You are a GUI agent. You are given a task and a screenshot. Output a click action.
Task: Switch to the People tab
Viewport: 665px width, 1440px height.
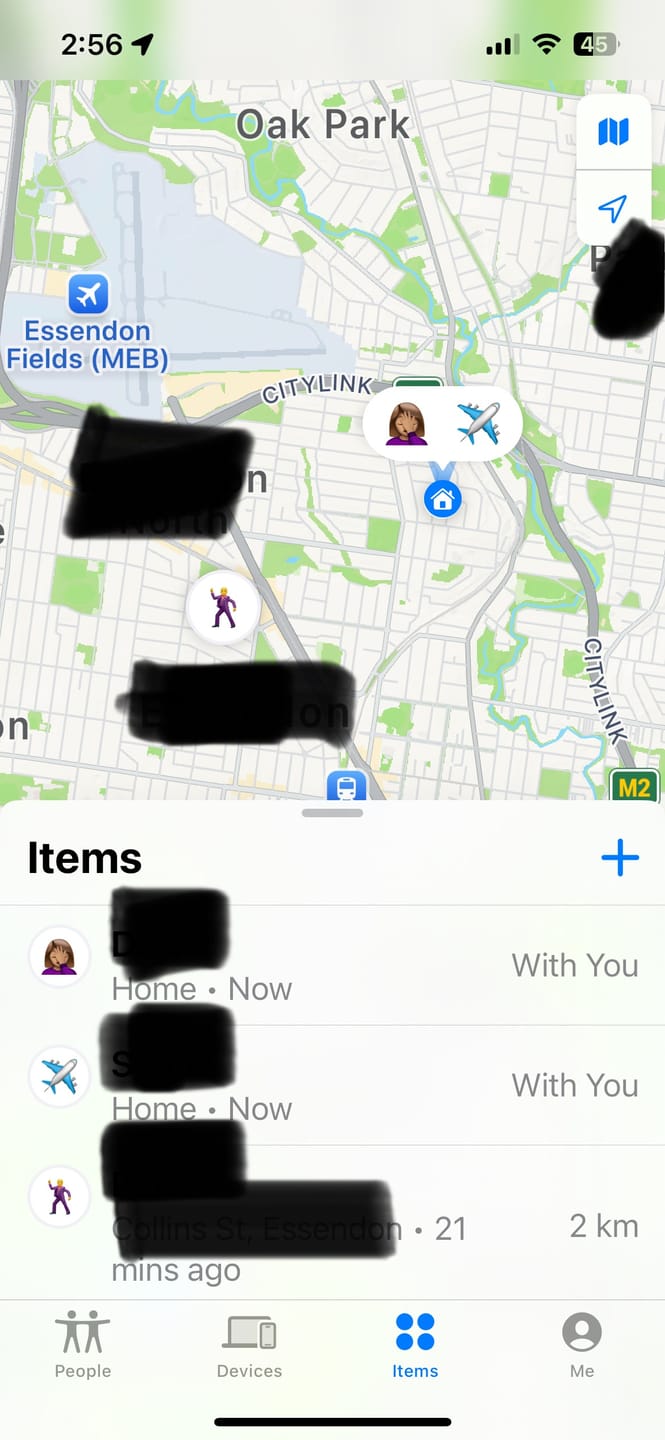(83, 1344)
